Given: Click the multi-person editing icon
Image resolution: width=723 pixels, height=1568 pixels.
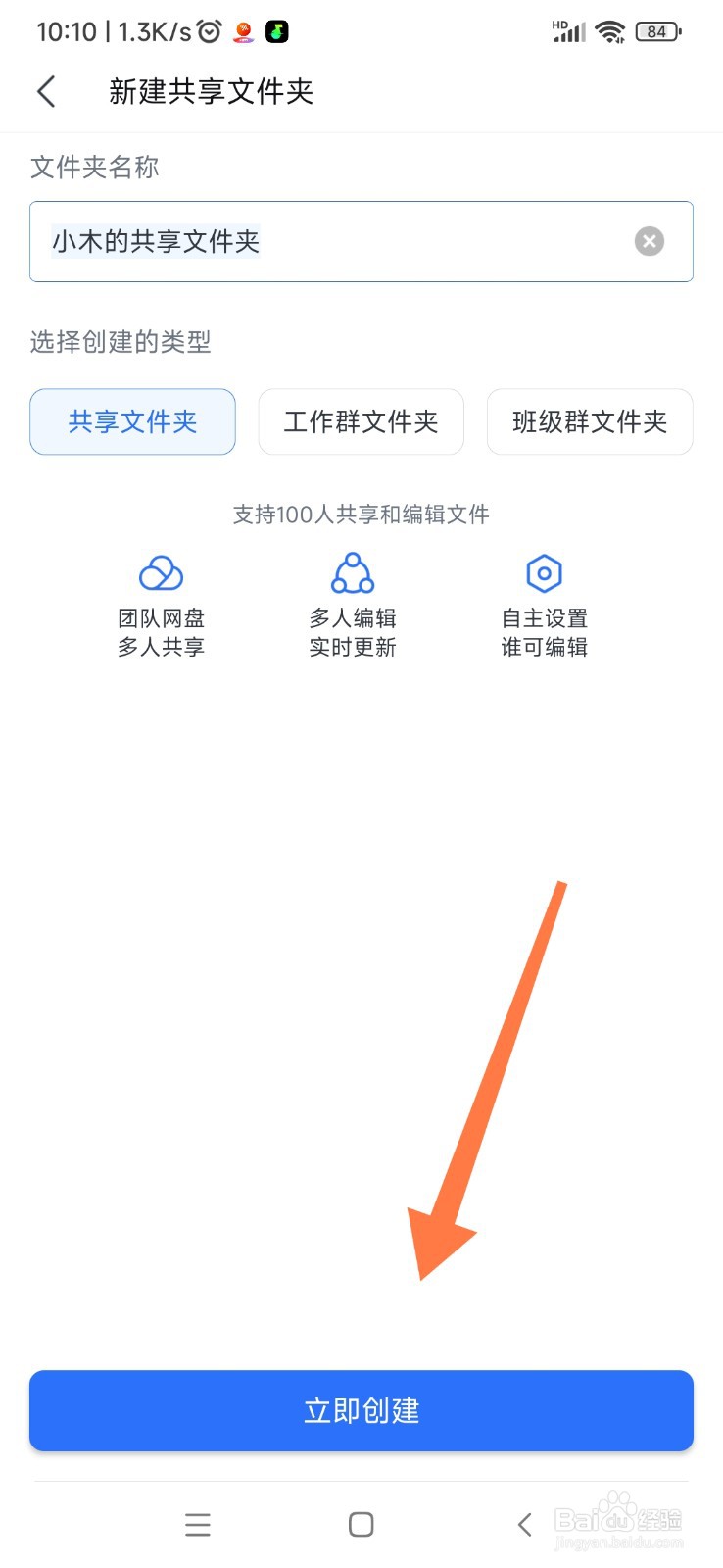Looking at the screenshot, I should pyautogui.click(x=353, y=572).
